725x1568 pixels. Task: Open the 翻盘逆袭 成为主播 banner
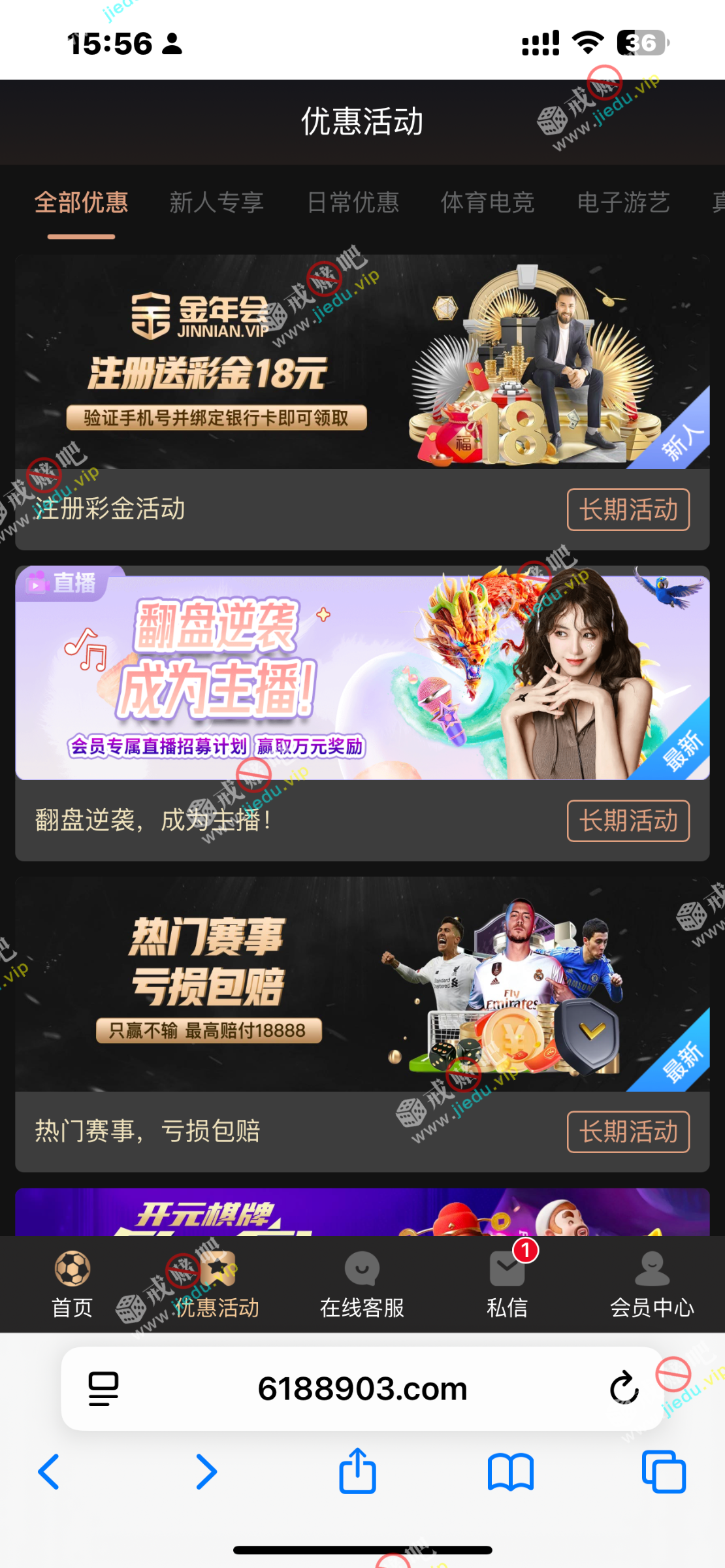click(362, 673)
